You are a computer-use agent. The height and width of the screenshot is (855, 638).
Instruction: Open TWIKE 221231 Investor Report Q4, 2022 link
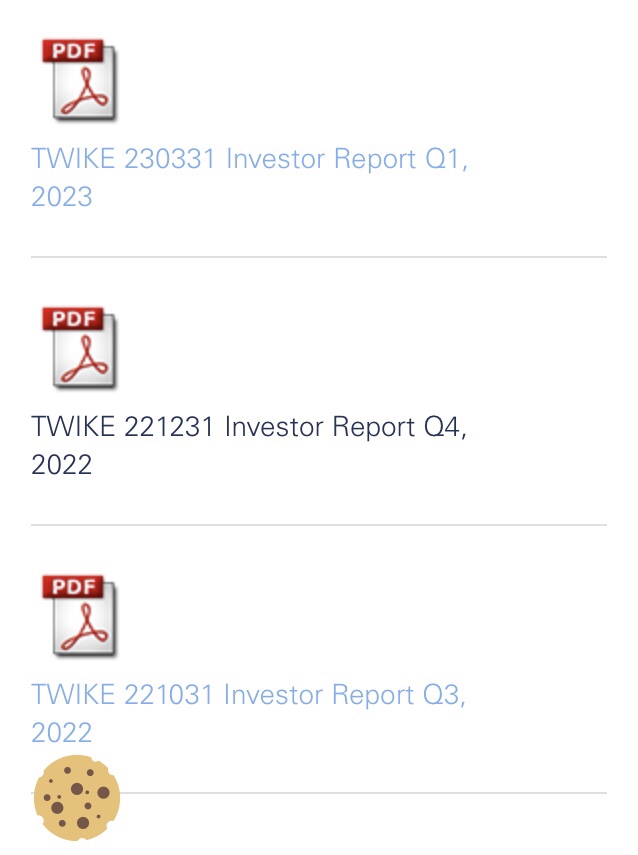click(249, 428)
